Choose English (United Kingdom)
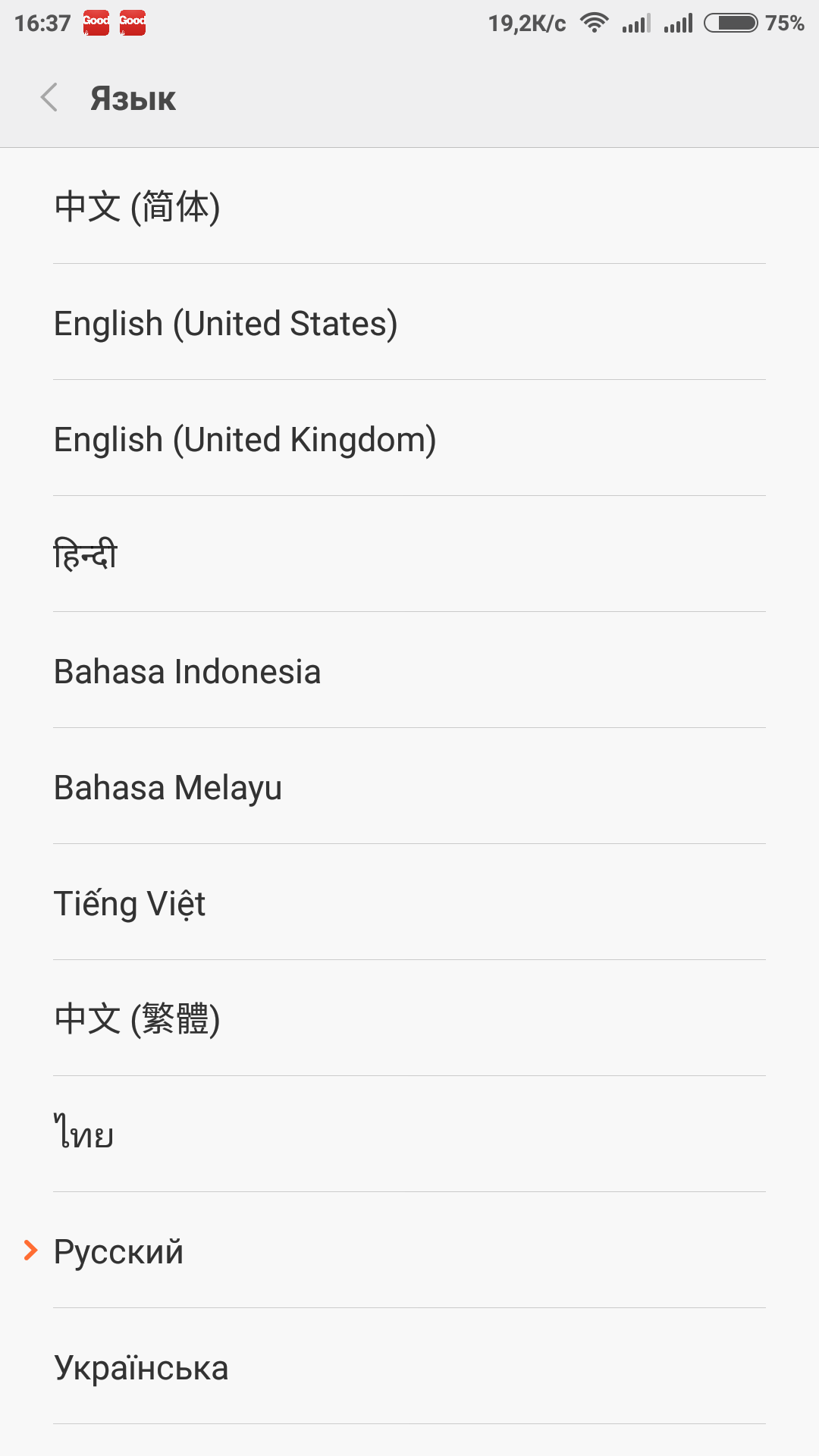The image size is (819, 1456). (409, 438)
